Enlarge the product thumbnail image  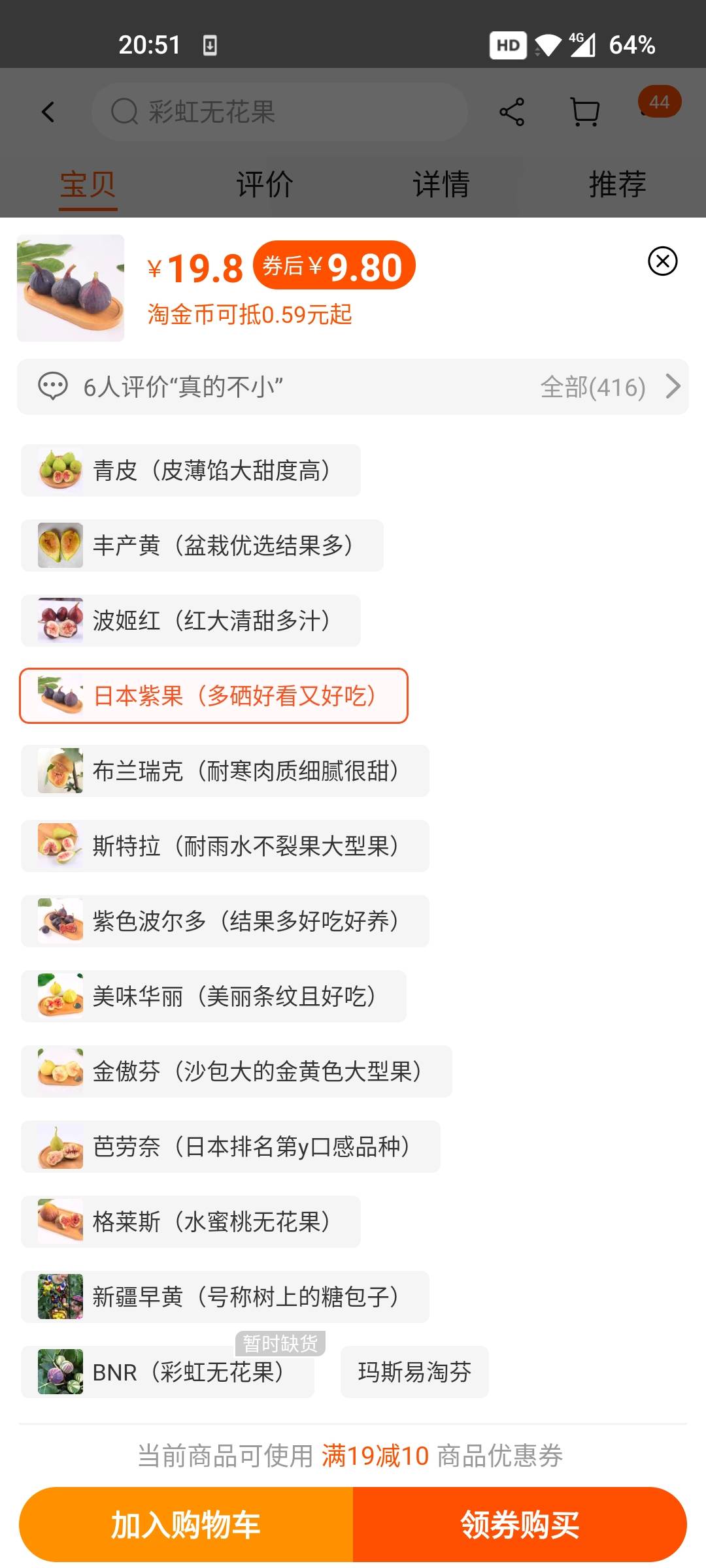coord(71,288)
